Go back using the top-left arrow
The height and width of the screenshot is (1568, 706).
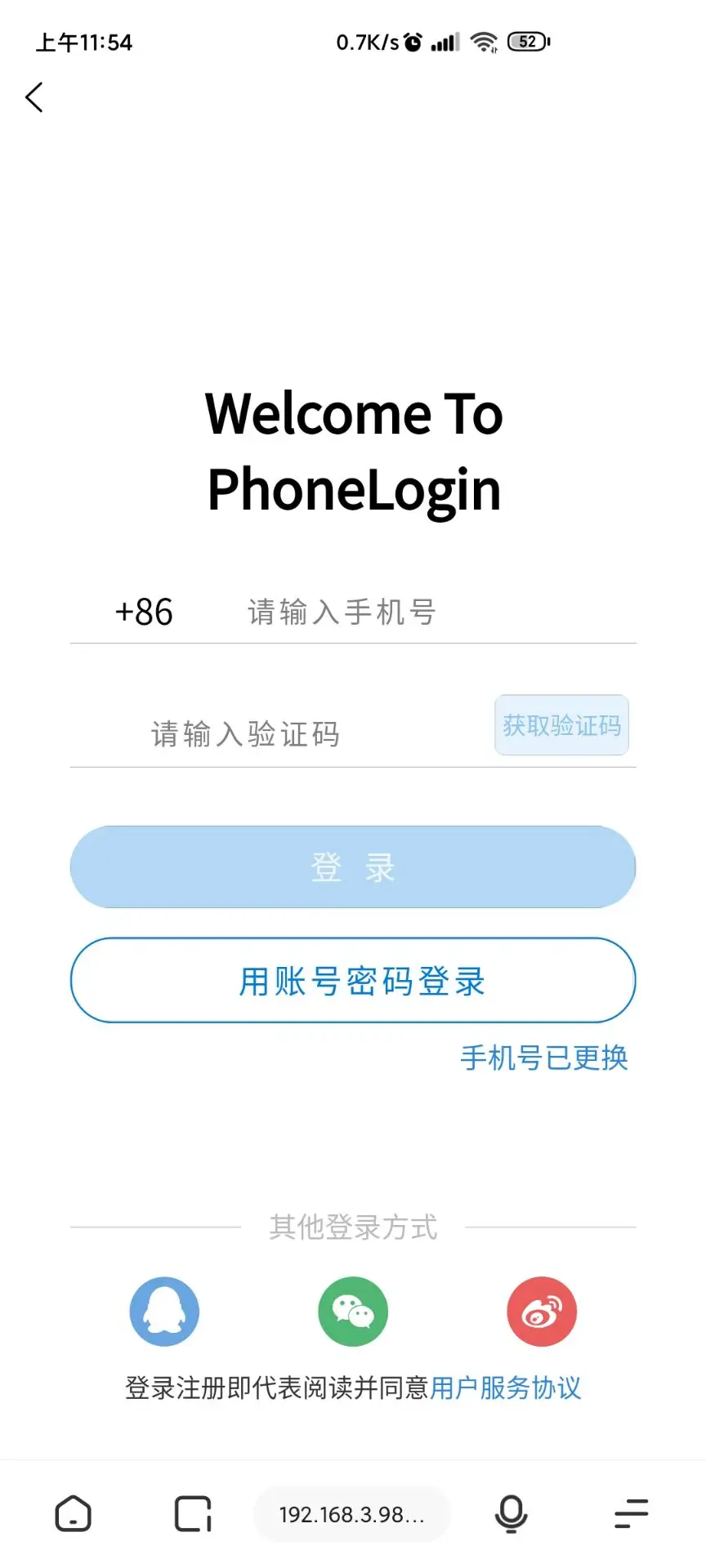(x=34, y=97)
